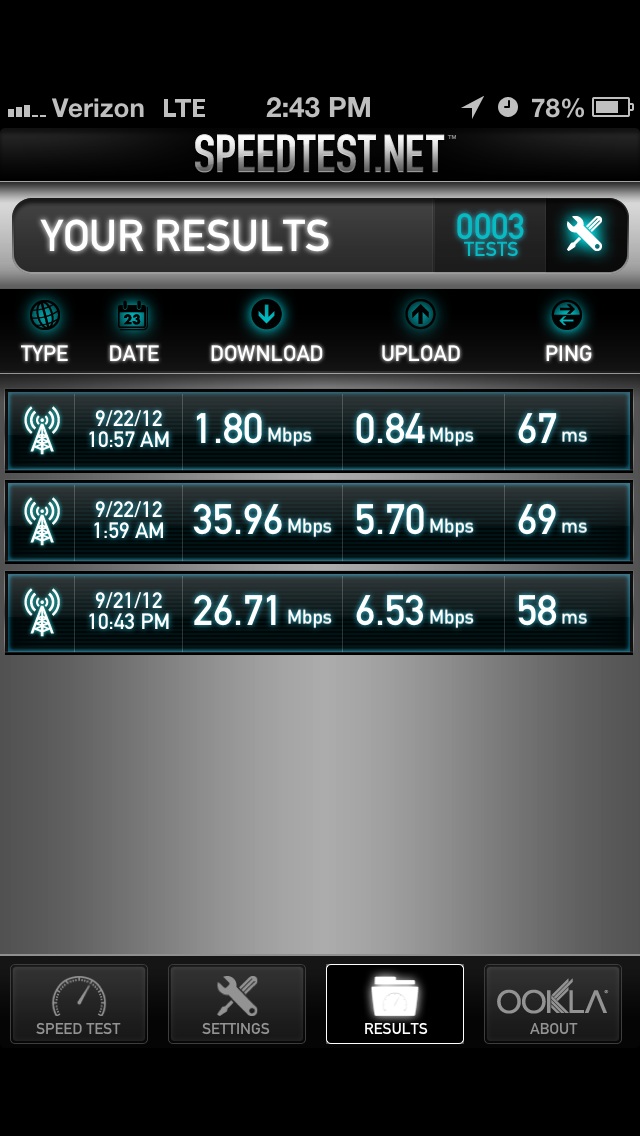View the 9/22/12 1:59 AM test result
Screen dimensions: 640x1136
coord(319,521)
